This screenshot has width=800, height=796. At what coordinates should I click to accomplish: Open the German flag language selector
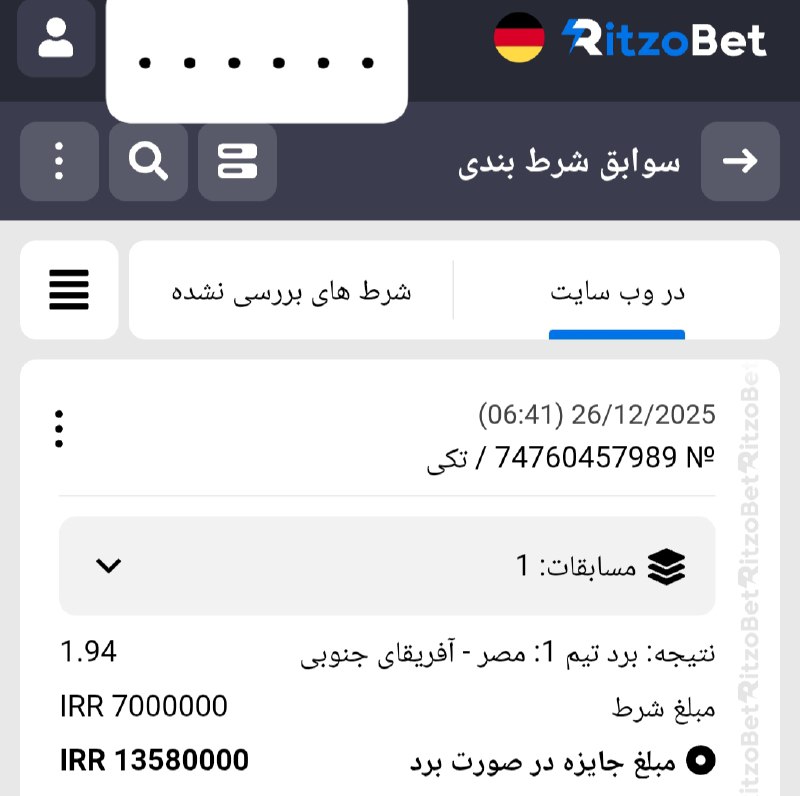[x=519, y=38]
